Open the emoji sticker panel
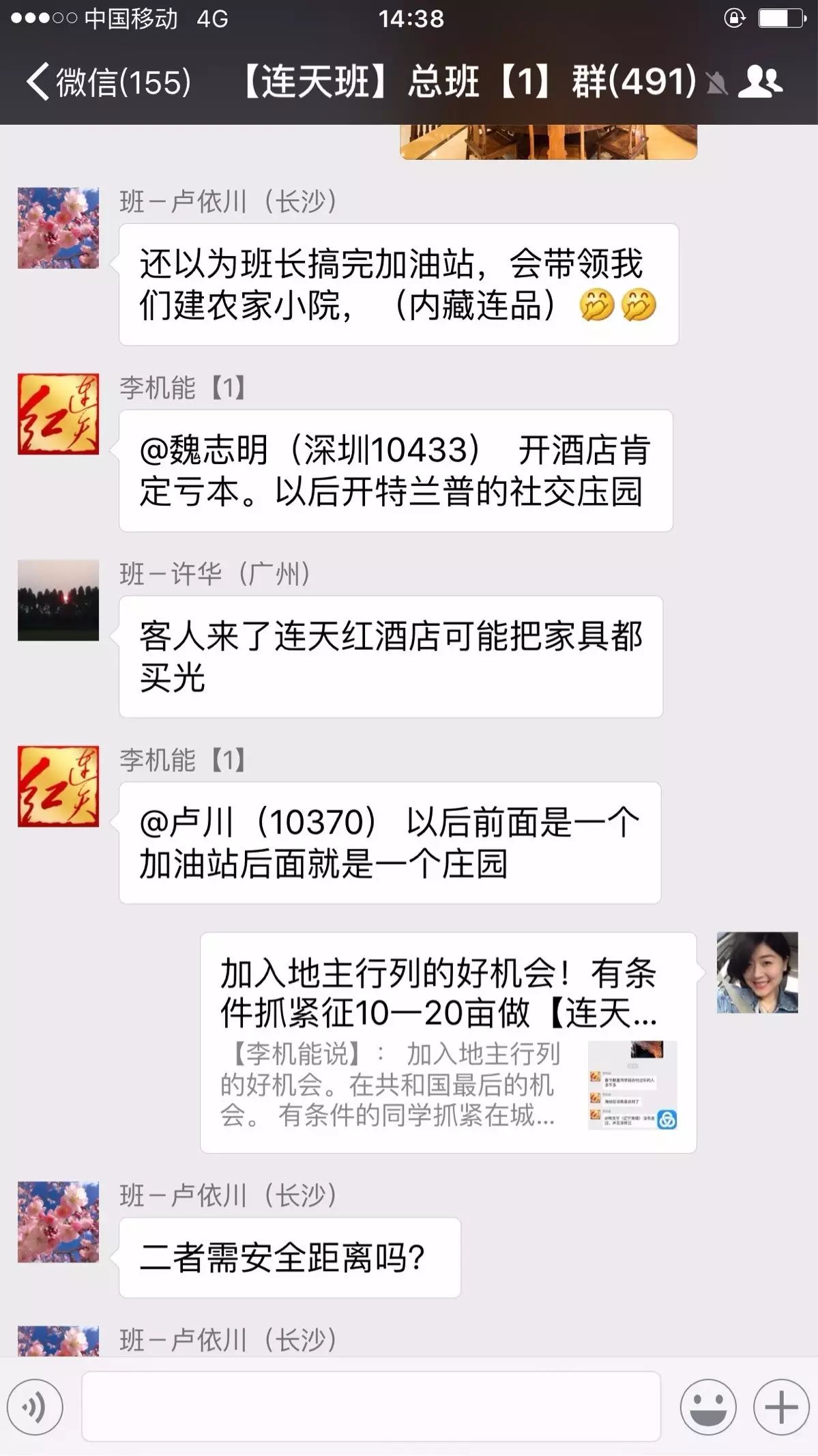The width and height of the screenshot is (818, 1456). 707,1407
